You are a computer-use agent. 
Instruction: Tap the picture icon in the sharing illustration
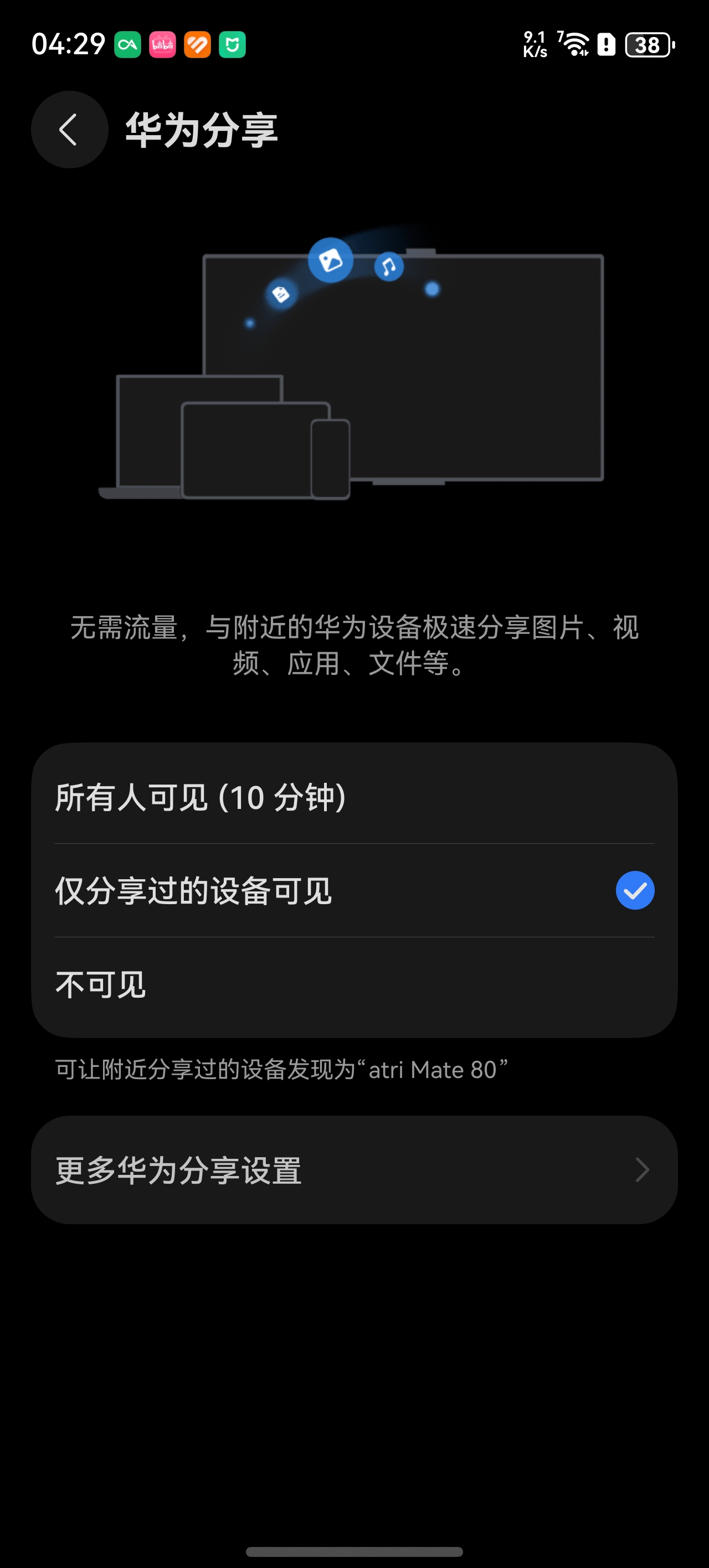[332, 261]
